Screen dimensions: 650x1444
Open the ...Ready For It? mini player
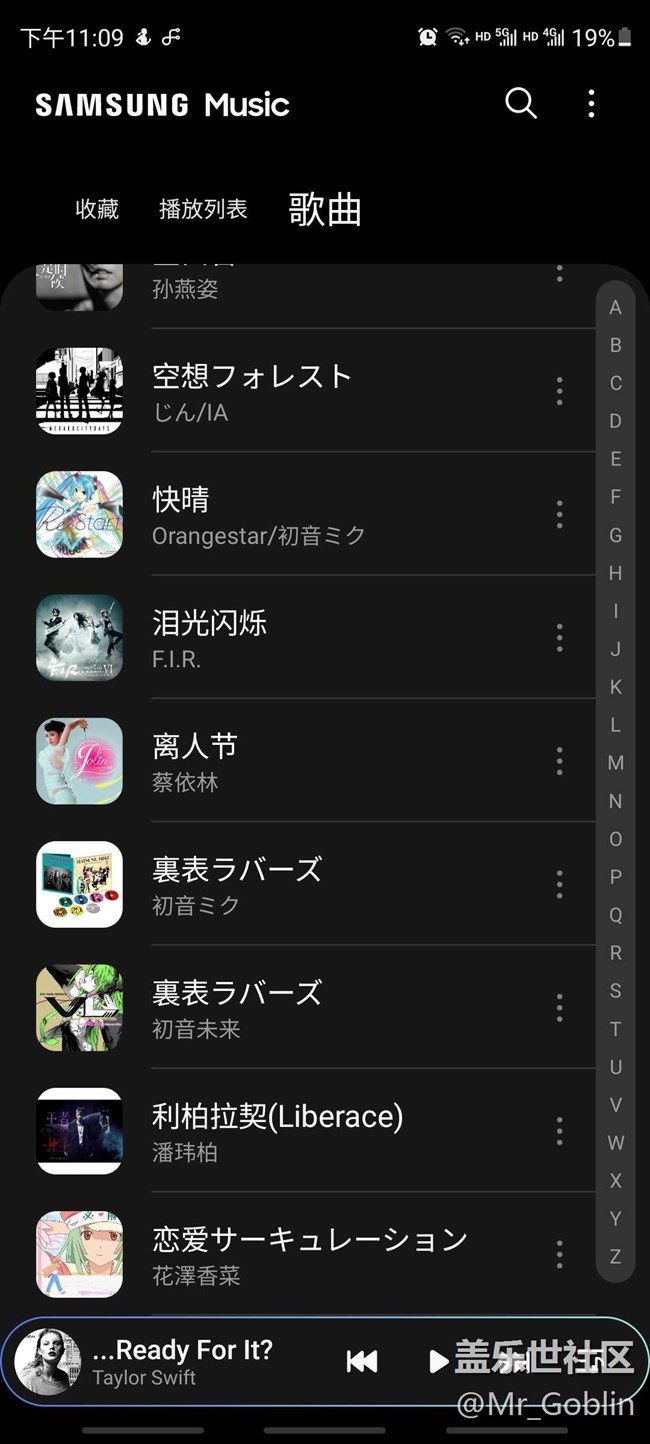pyautogui.click(x=182, y=1361)
